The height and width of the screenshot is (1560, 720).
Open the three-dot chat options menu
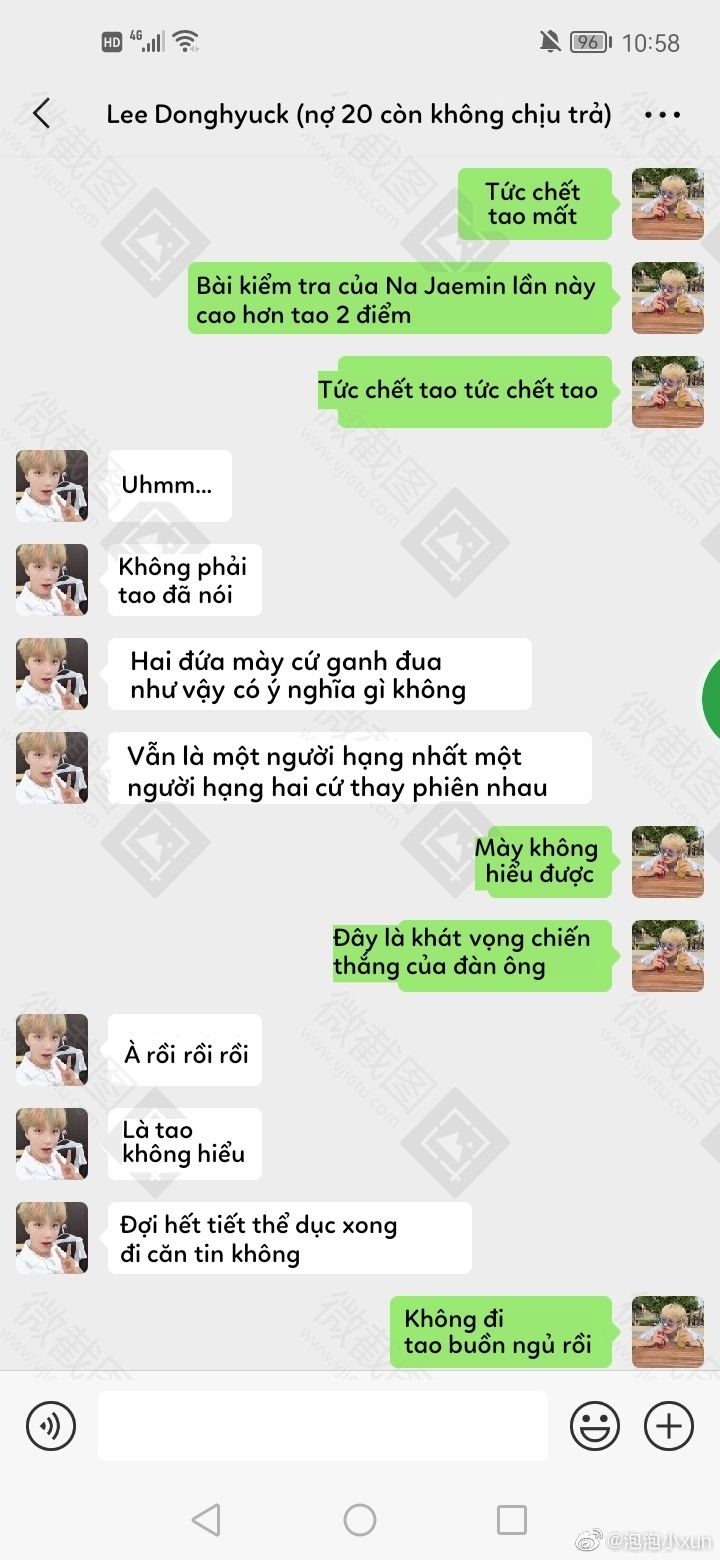(662, 114)
